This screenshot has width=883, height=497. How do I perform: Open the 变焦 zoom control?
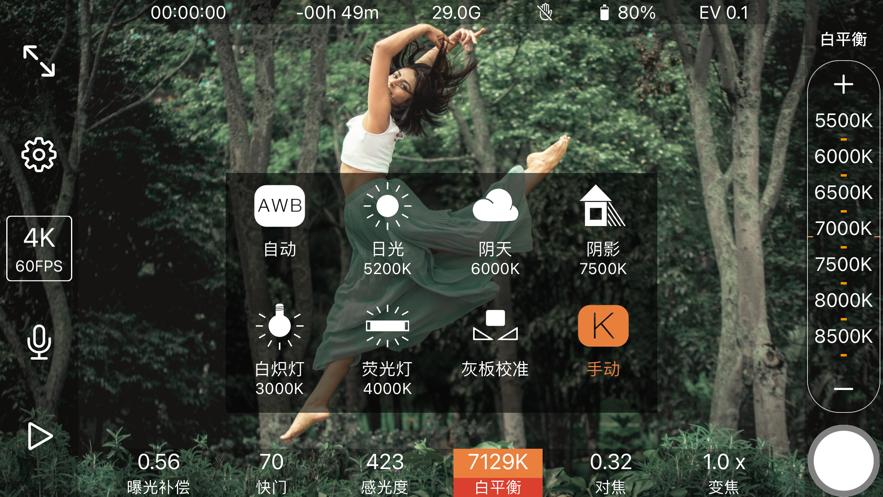[724, 473]
